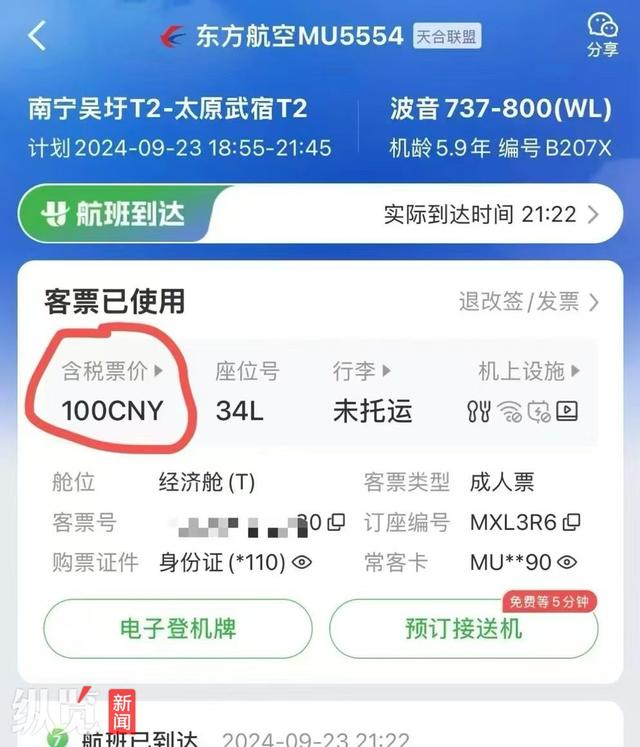640x747 pixels.
Task: Open 退改签/发票 options
Action: 529,301
